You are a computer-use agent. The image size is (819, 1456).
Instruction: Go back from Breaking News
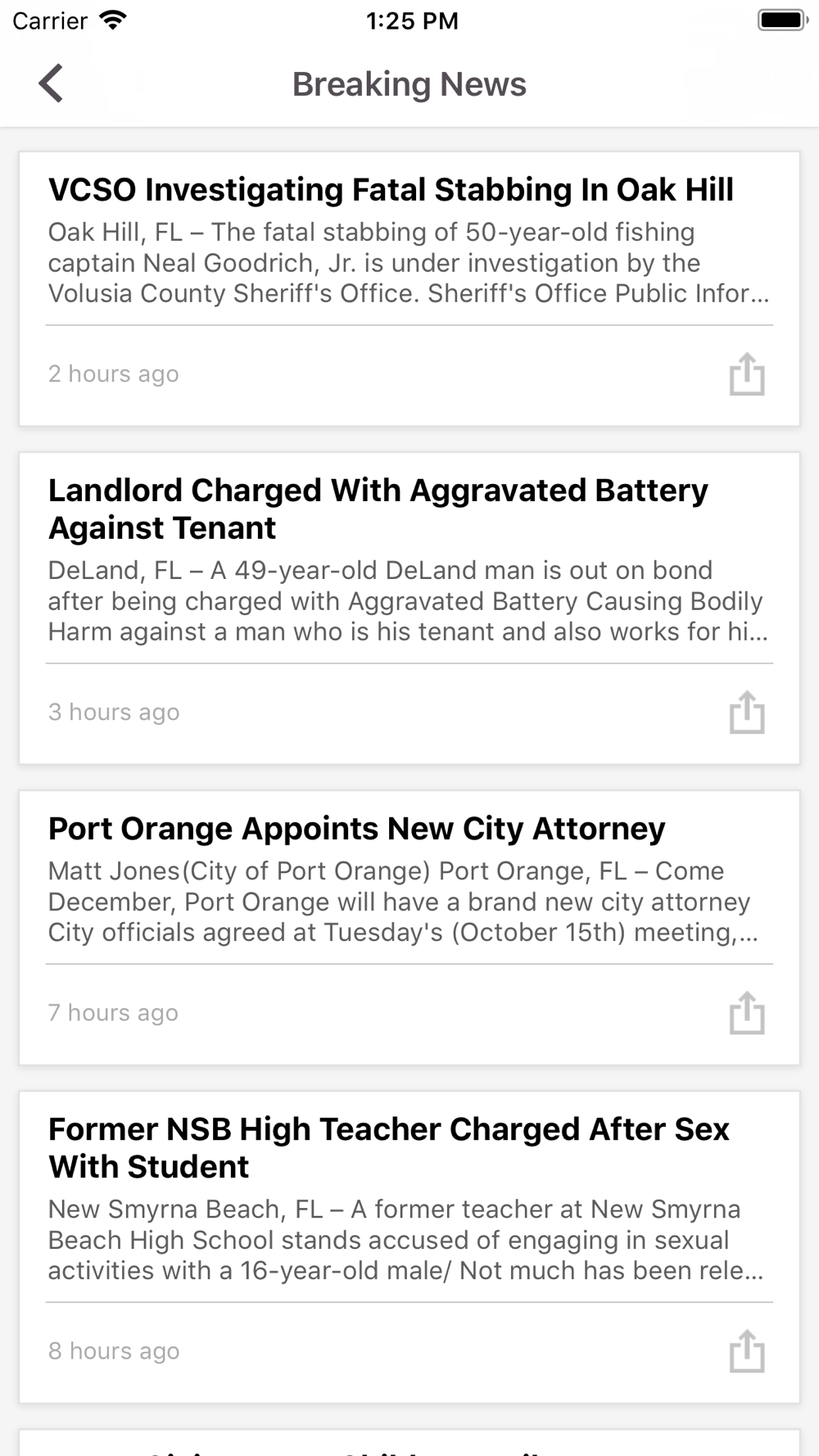tap(51, 84)
